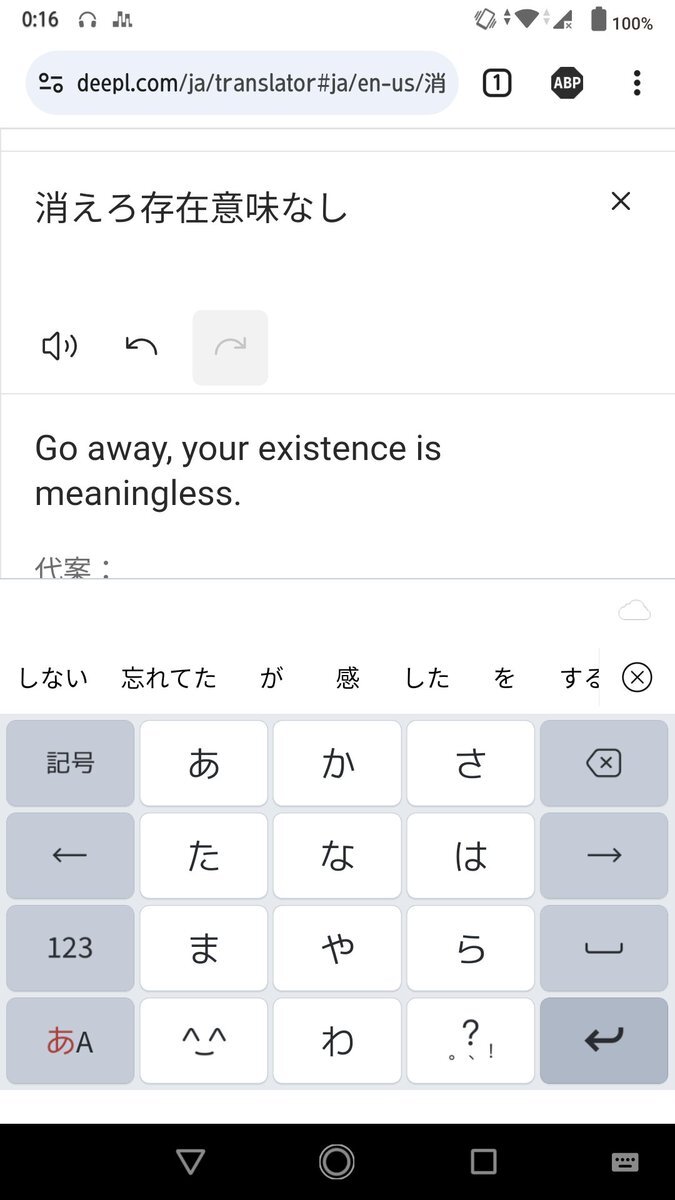
Task: Play the source text audio
Action: click(59, 347)
